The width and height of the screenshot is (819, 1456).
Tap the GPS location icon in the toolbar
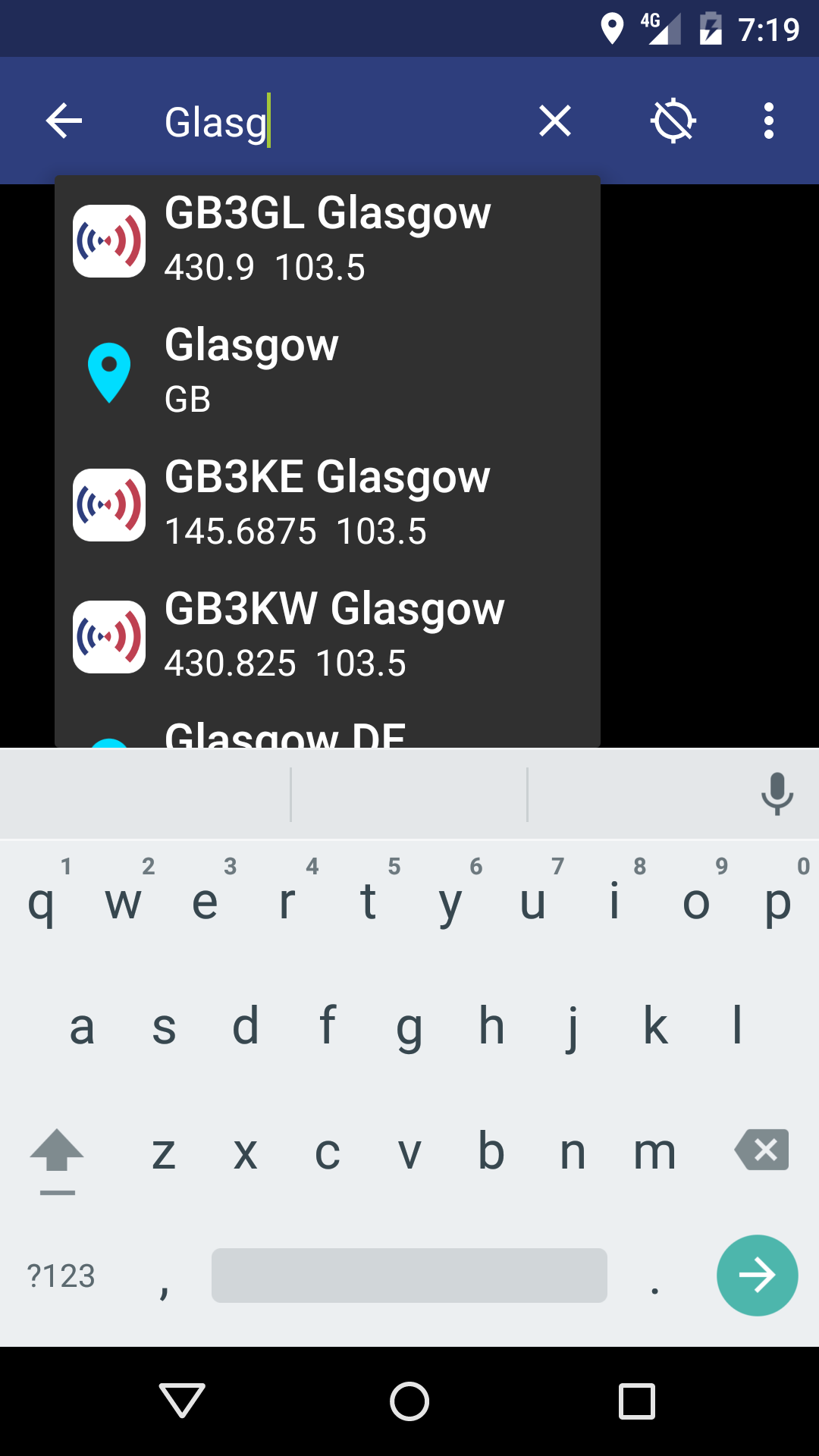pos(673,121)
